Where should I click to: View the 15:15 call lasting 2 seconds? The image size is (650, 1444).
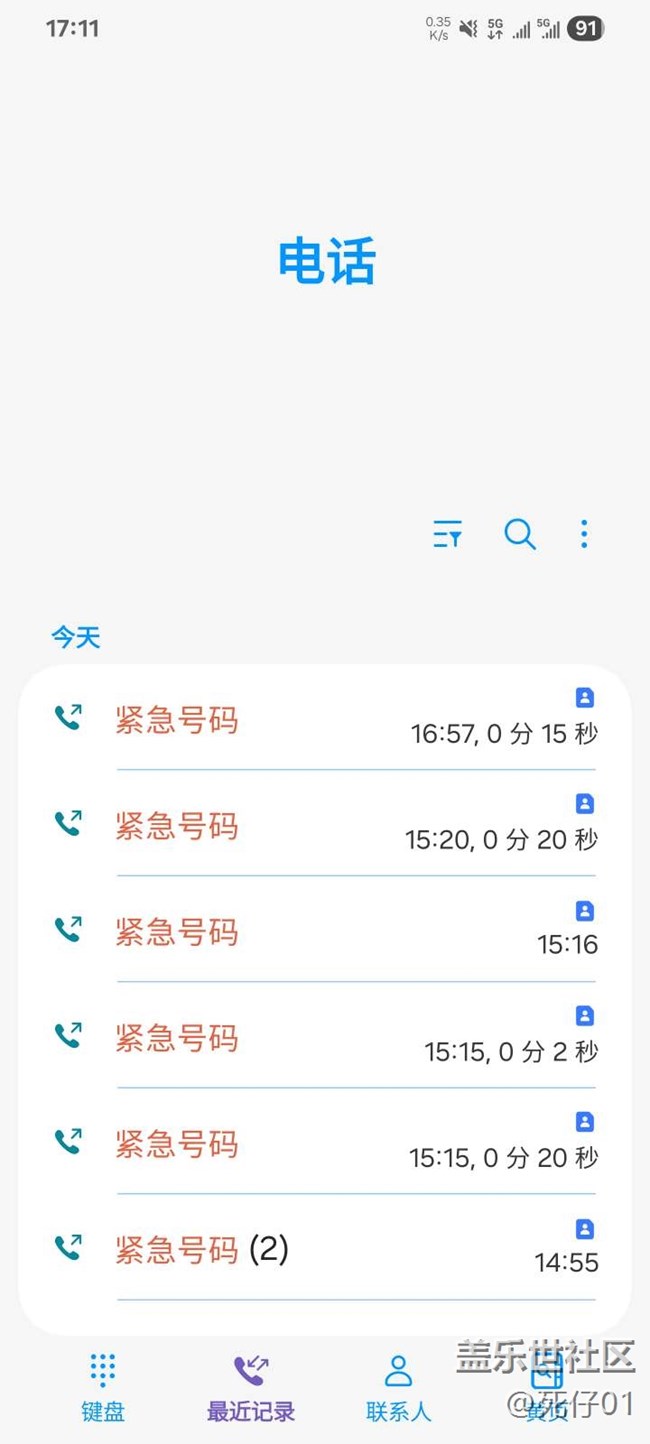click(325, 1038)
